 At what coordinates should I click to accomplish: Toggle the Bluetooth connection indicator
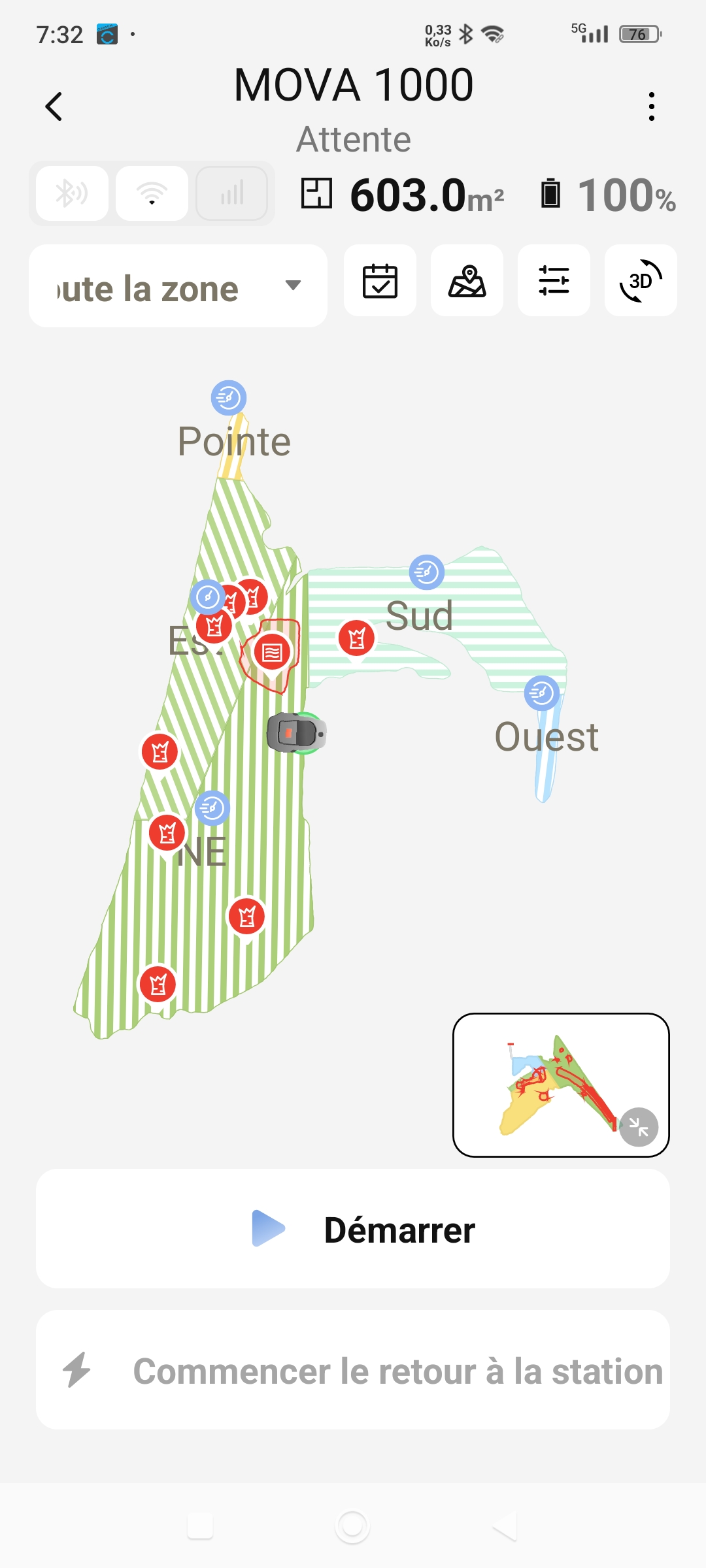[71, 193]
